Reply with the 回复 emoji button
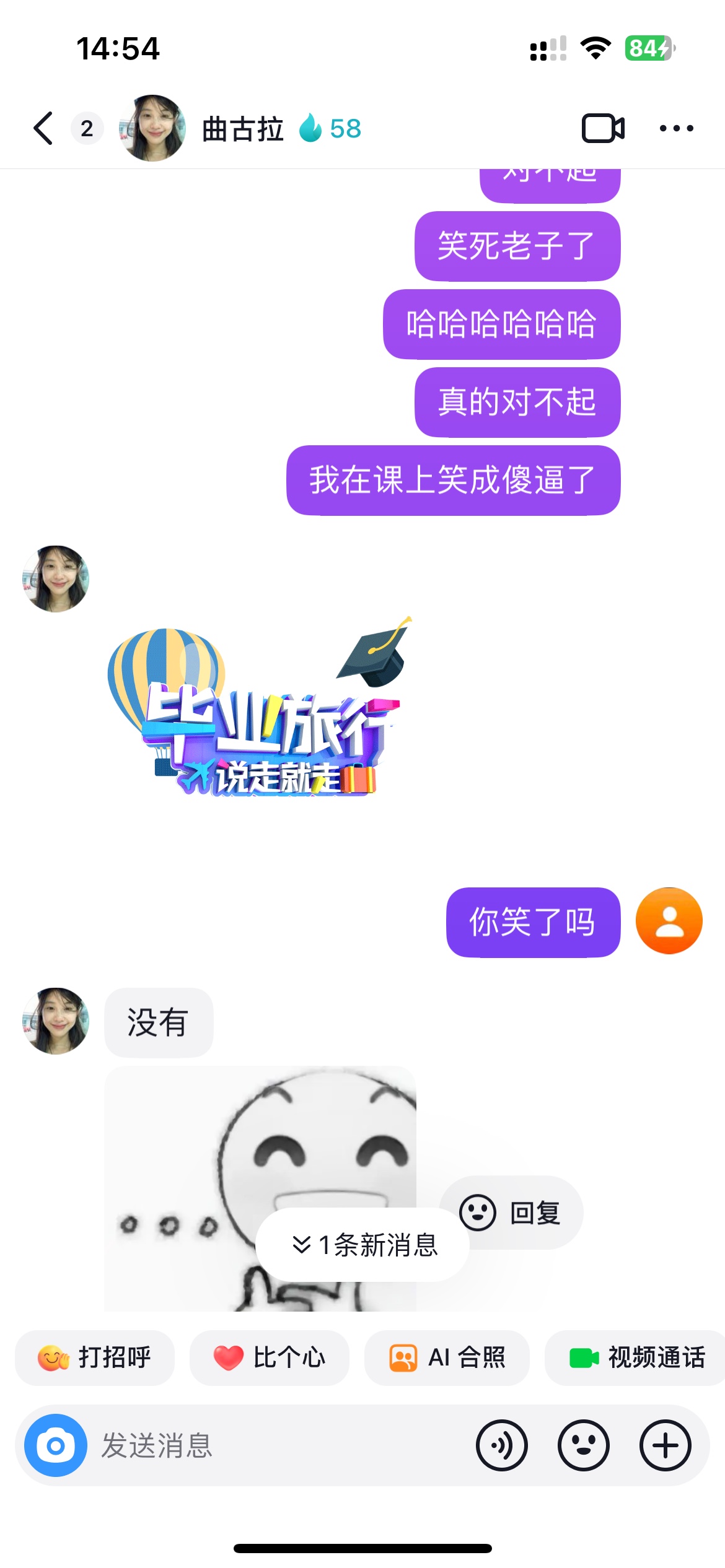725x1568 pixels. pyautogui.click(x=511, y=1212)
